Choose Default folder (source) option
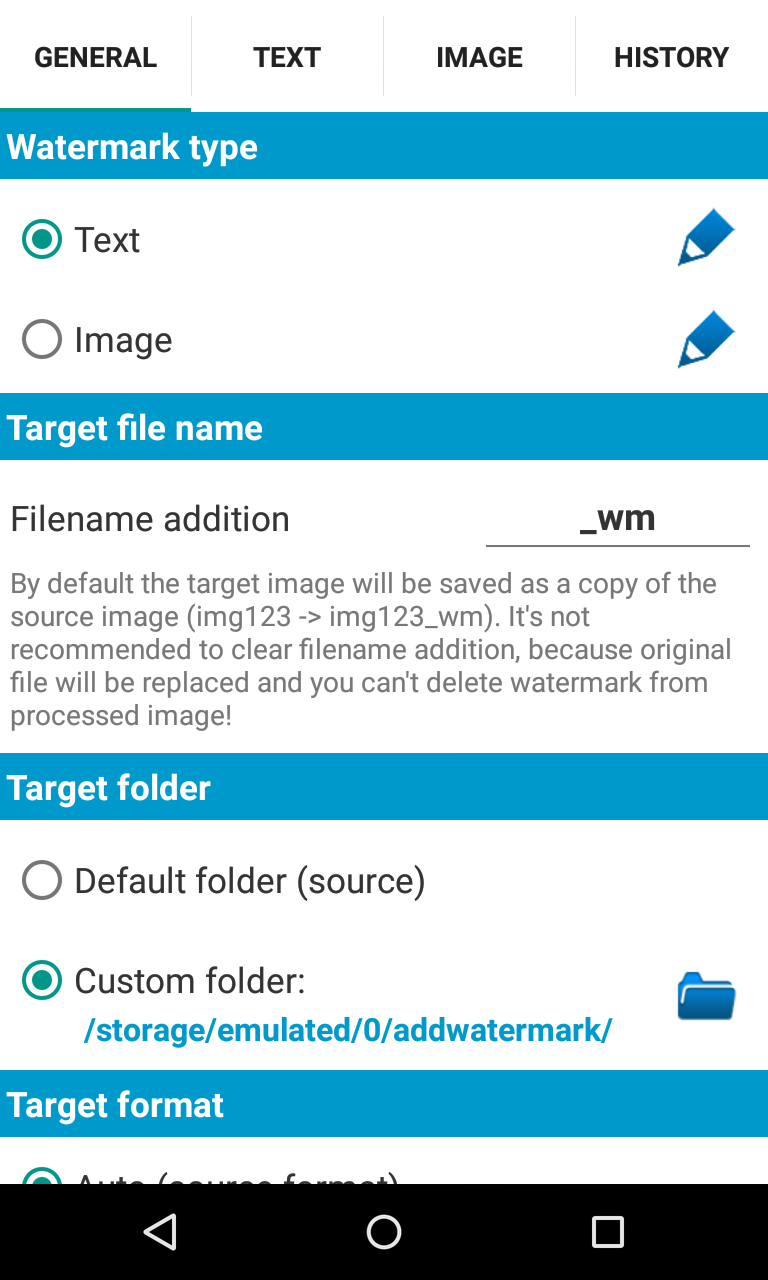Screen dimensions: 768x1280 coord(41,881)
